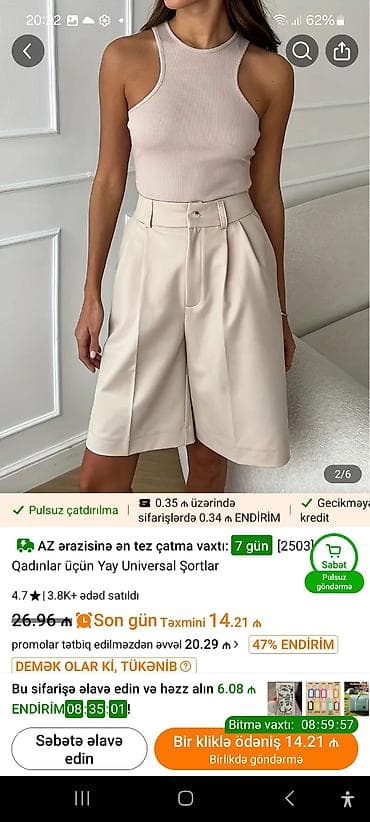This screenshot has height=822, width=370.
Task: Open the first add-on product thumbnail
Action: point(285,698)
